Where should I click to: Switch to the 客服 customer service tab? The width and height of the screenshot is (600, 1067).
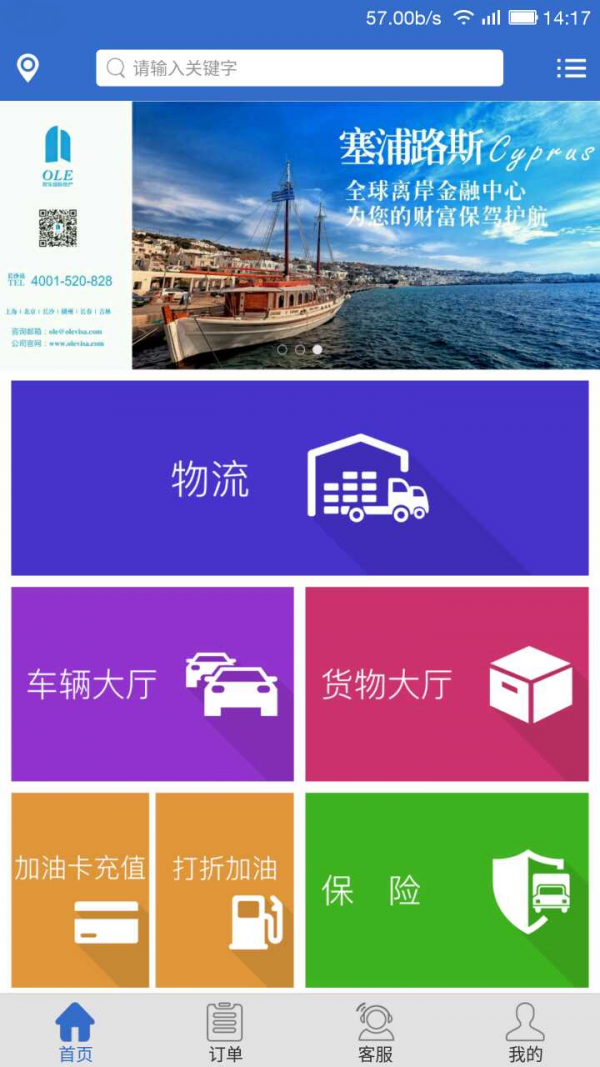[375, 1032]
